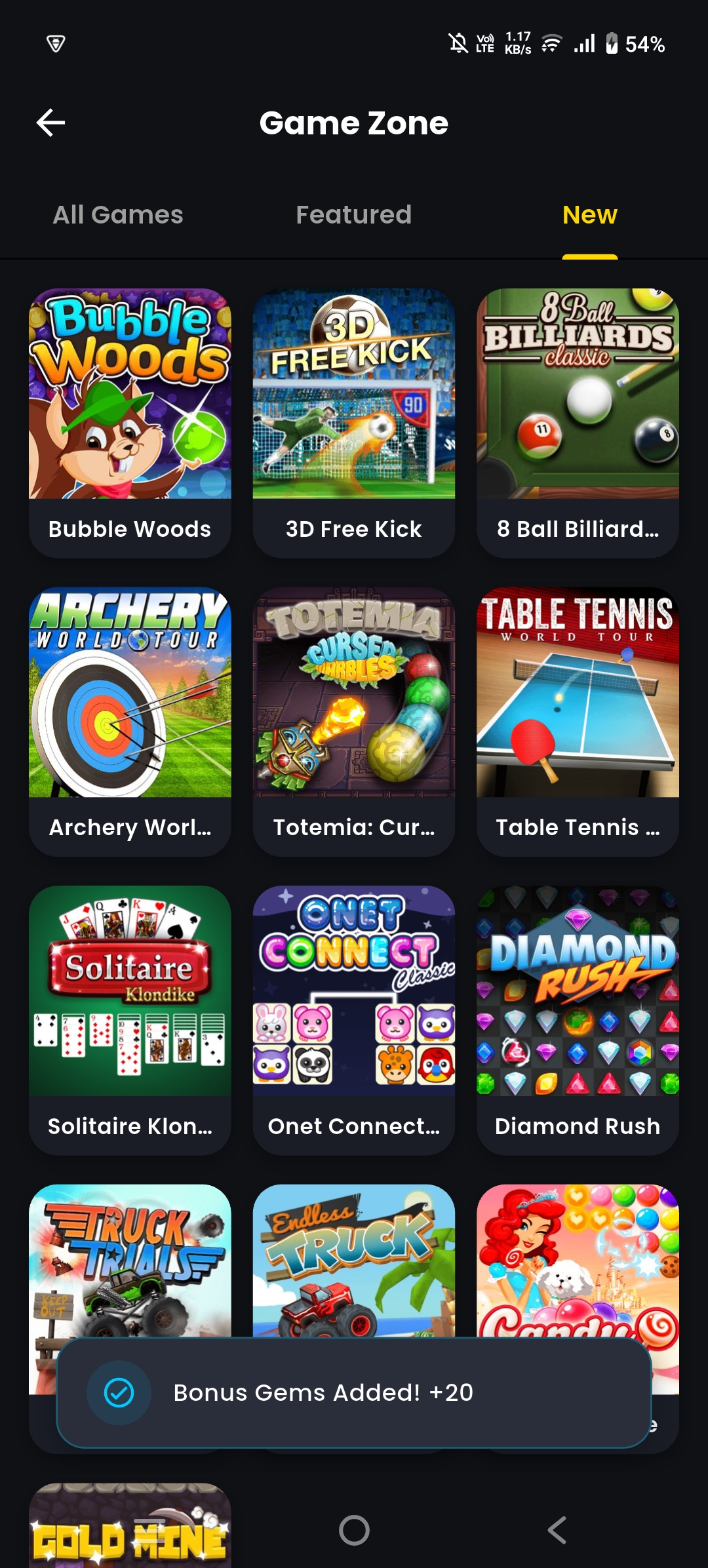Select the New tab
The width and height of the screenshot is (708, 1568).
pos(589,214)
